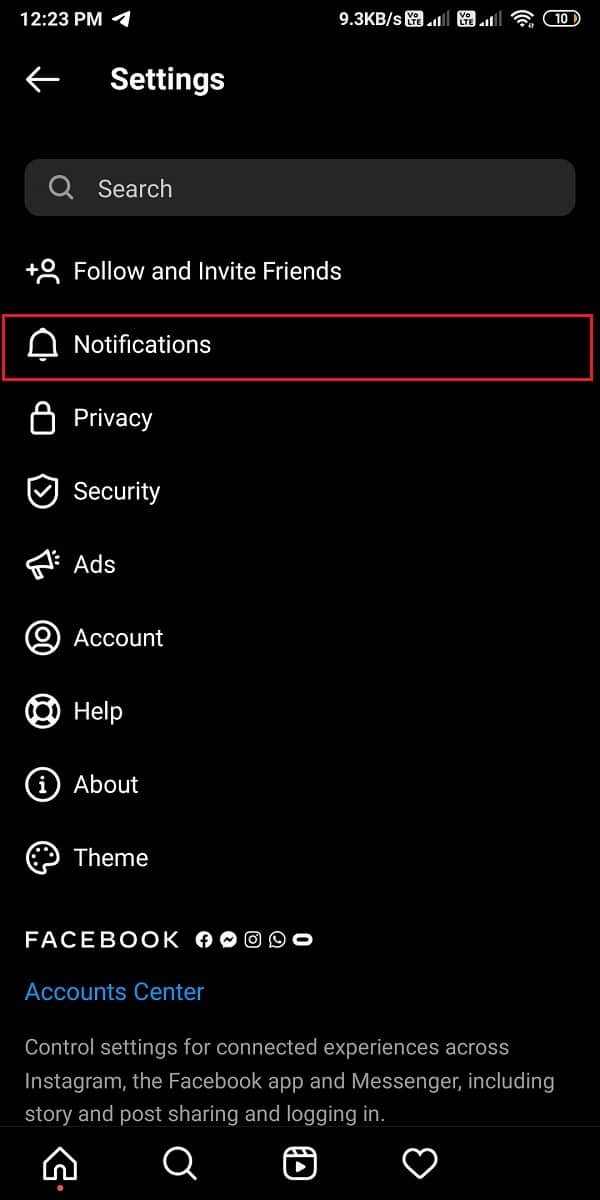600x1200 pixels.
Task: Open Ads settings
Action: click(94, 564)
